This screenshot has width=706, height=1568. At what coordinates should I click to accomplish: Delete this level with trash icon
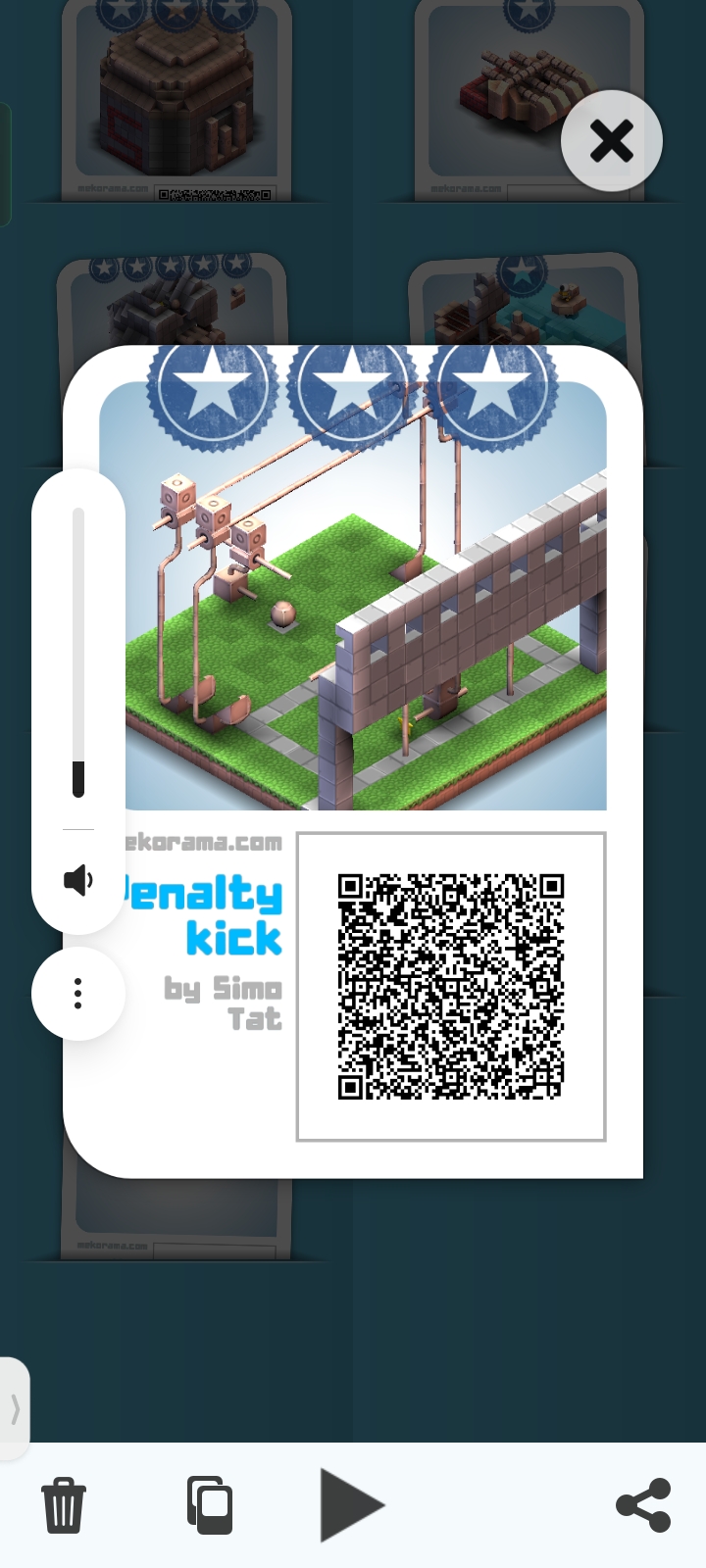[x=64, y=1506]
